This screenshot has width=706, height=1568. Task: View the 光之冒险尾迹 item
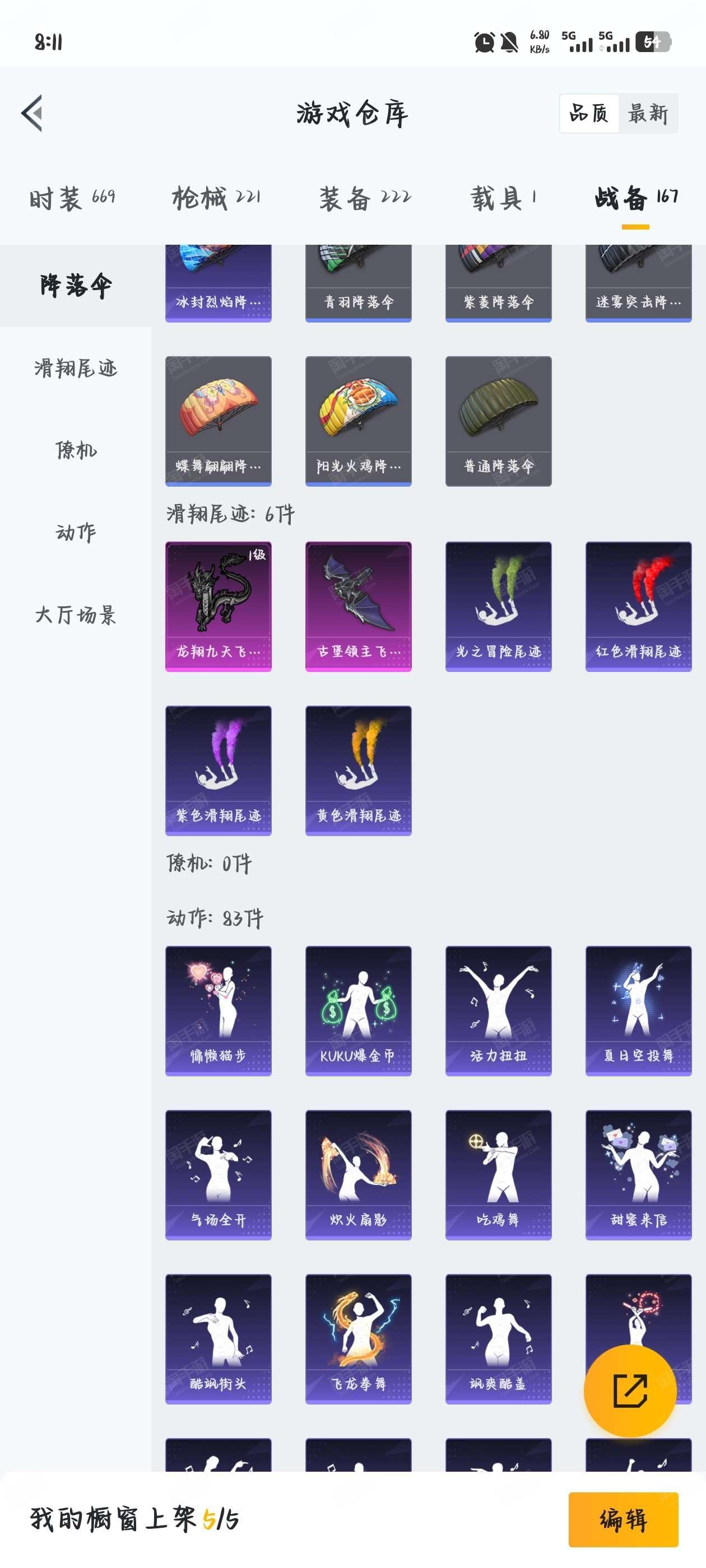coord(498,607)
